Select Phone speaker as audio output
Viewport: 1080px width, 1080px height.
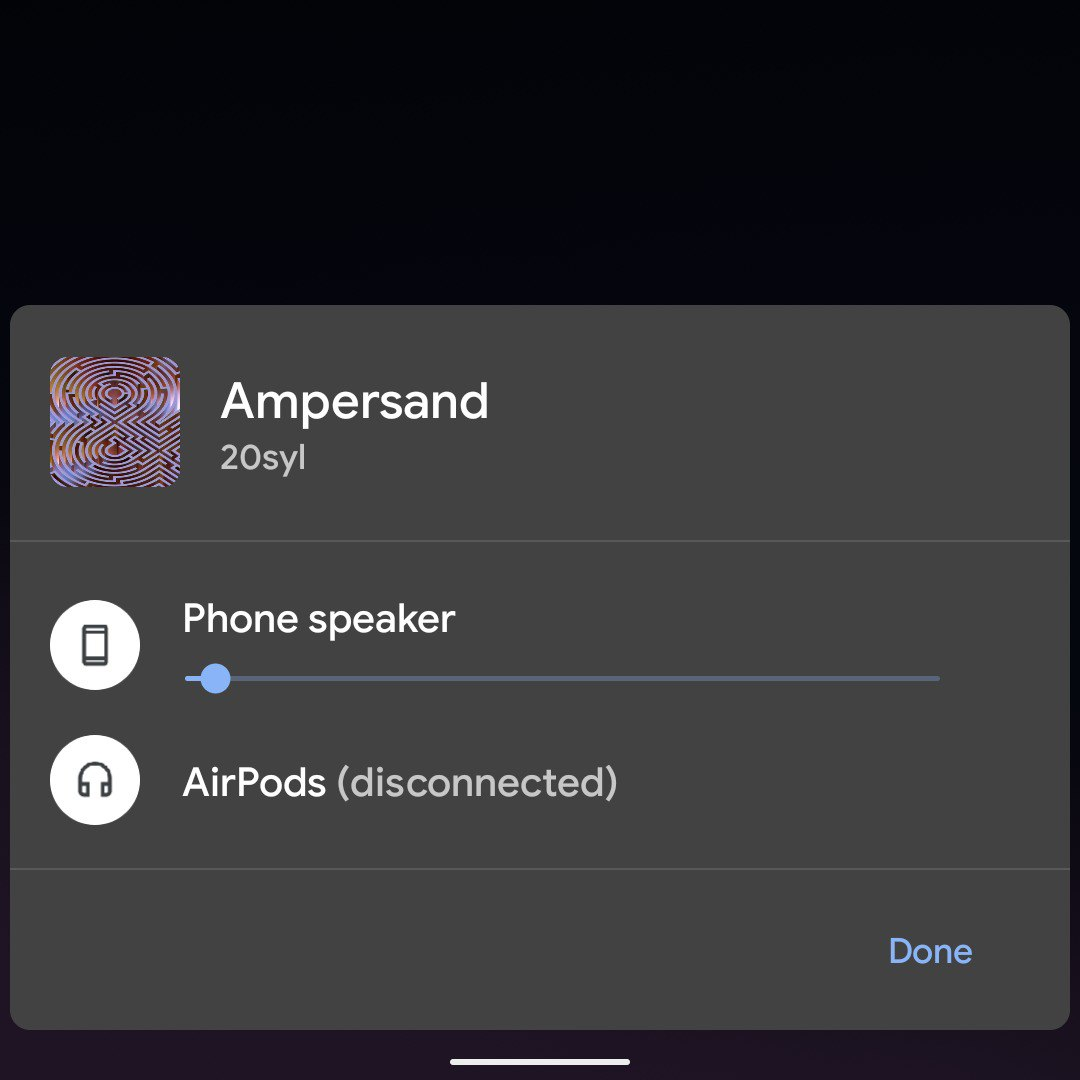(318, 620)
